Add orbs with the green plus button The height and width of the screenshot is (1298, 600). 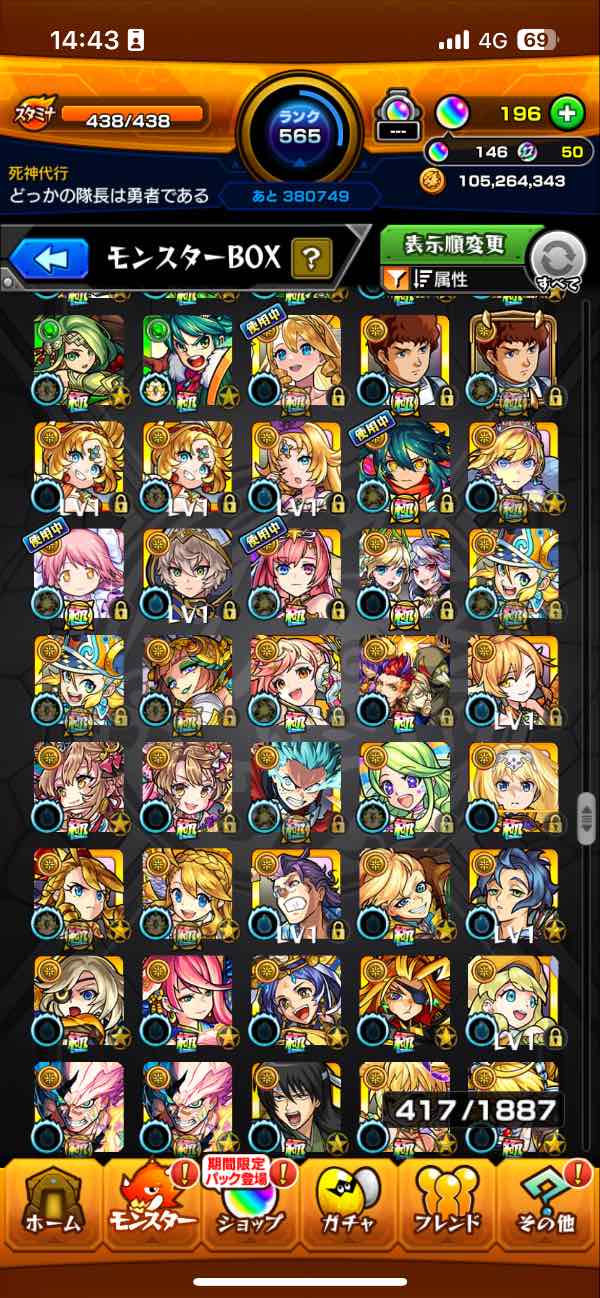coord(567,114)
